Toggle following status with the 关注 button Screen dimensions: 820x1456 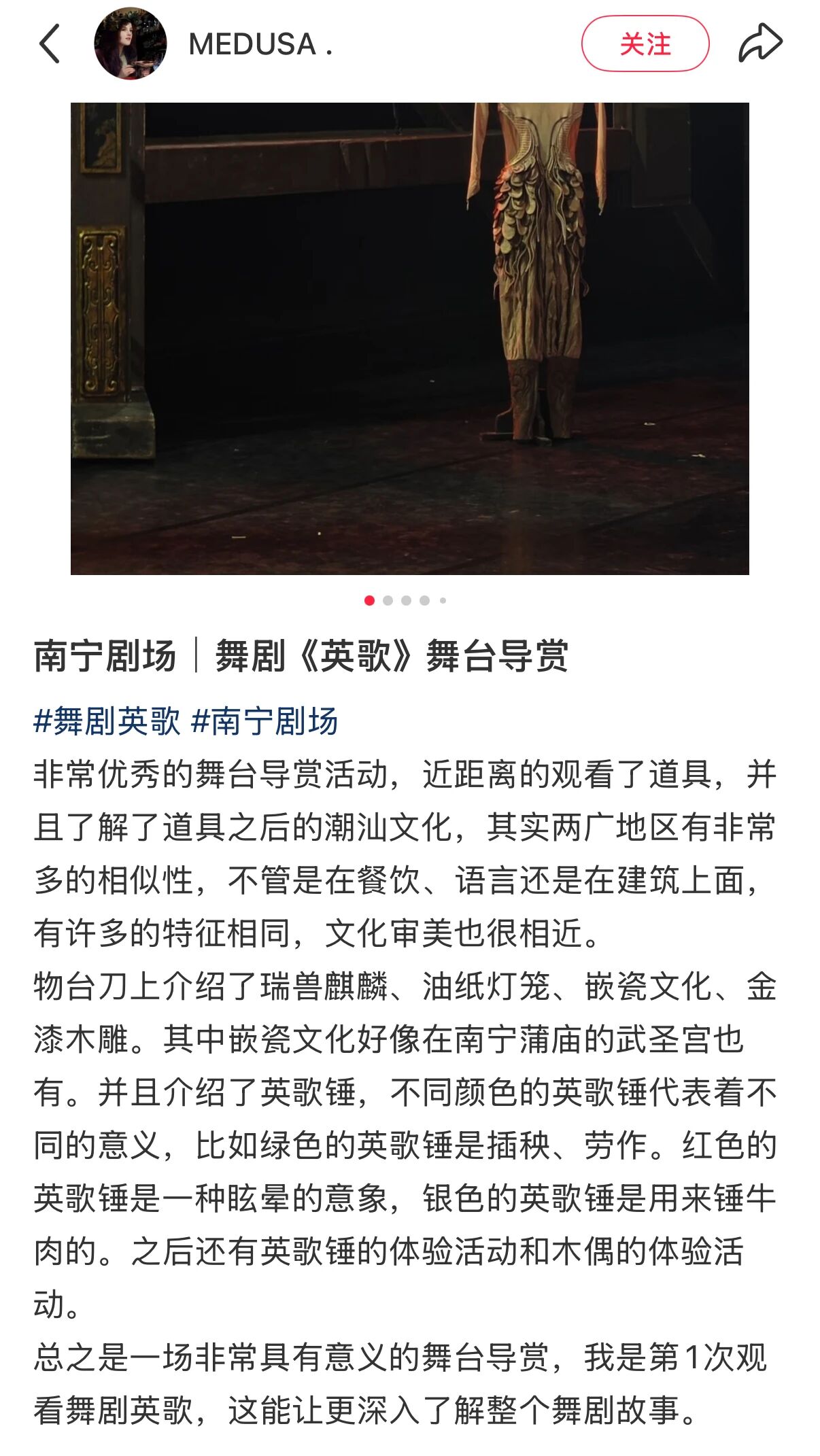tap(644, 42)
